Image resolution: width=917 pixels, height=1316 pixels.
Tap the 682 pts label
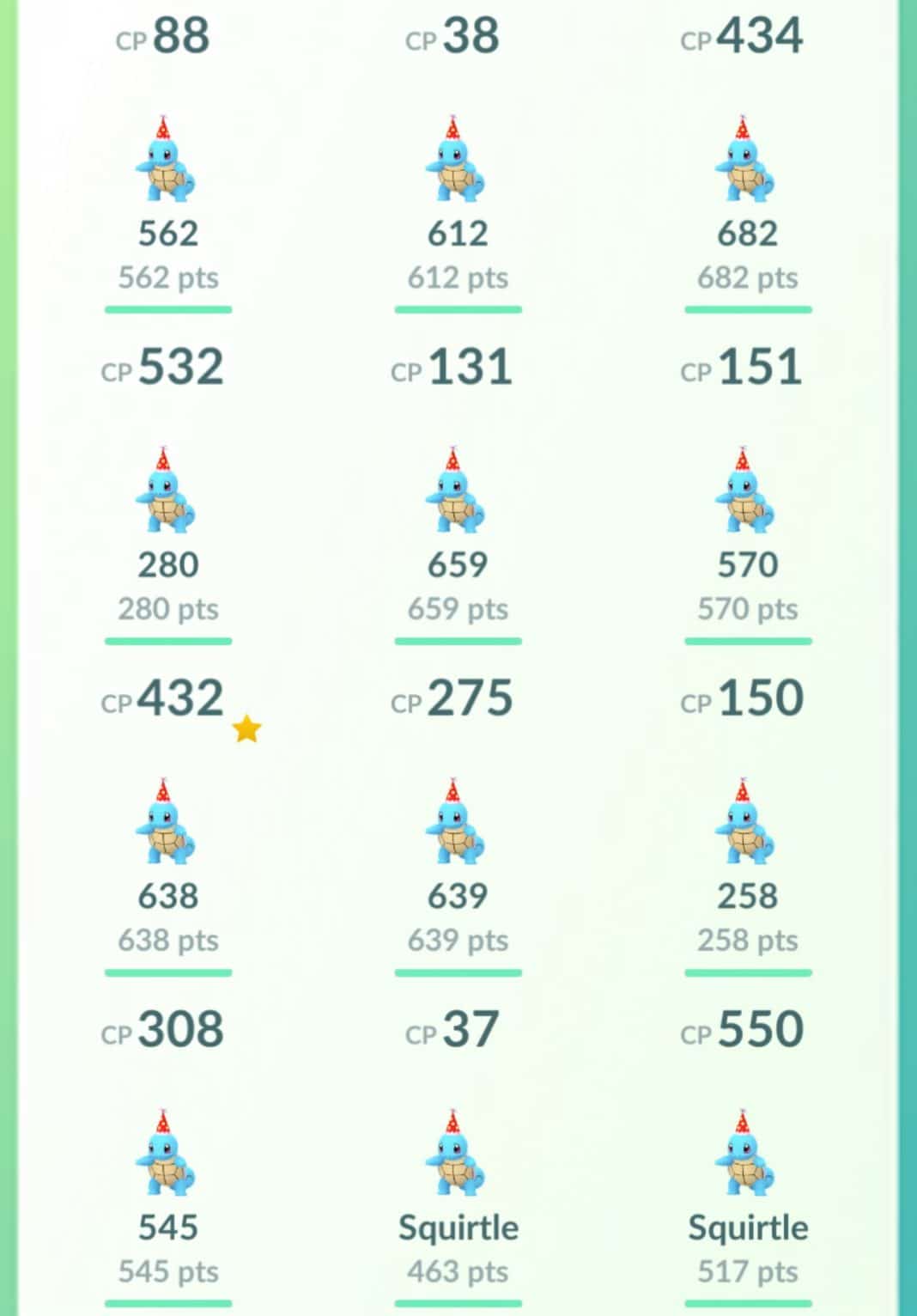click(x=748, y=277)
